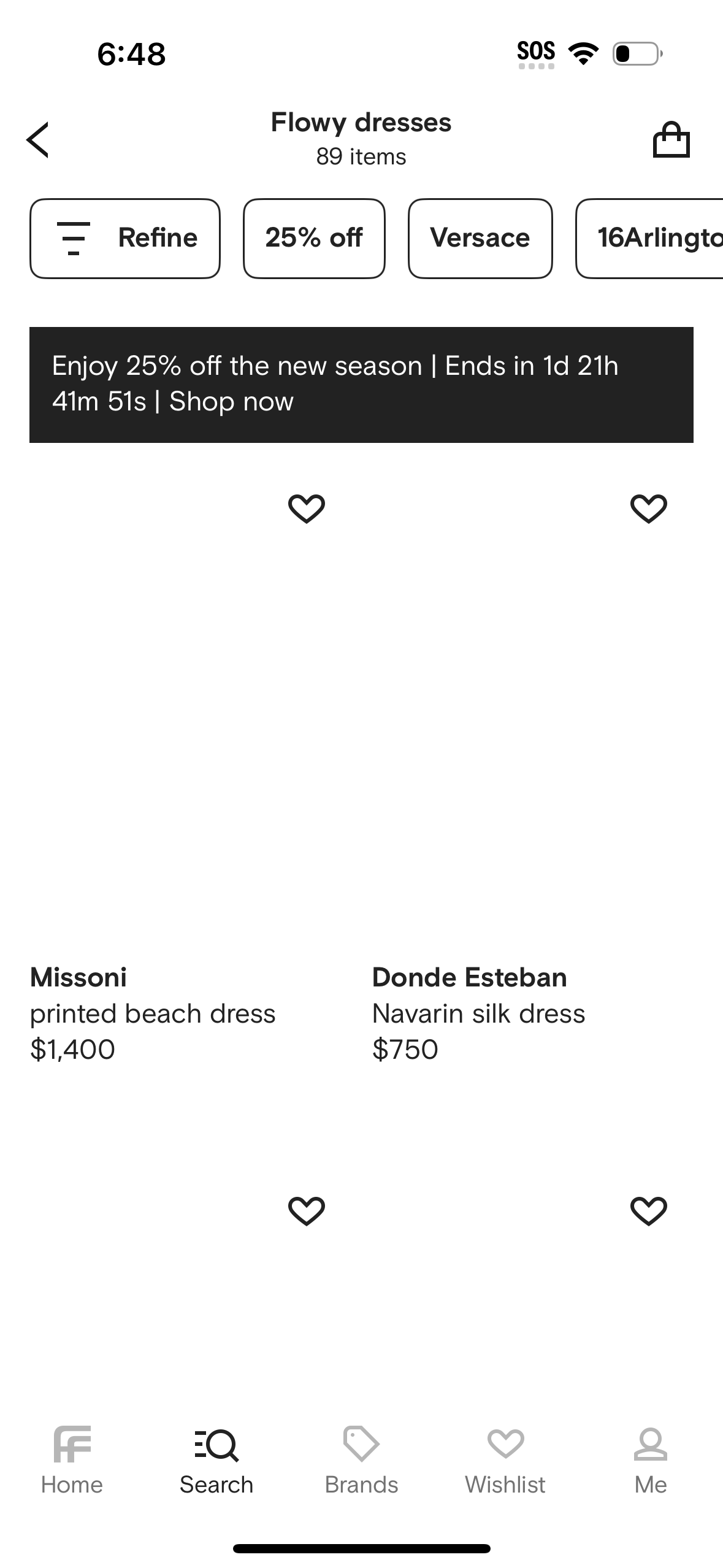723x1568 pixels.
Task: Apply the Versace filter chip
Action: pyautogui.click(x=480, y=238)
